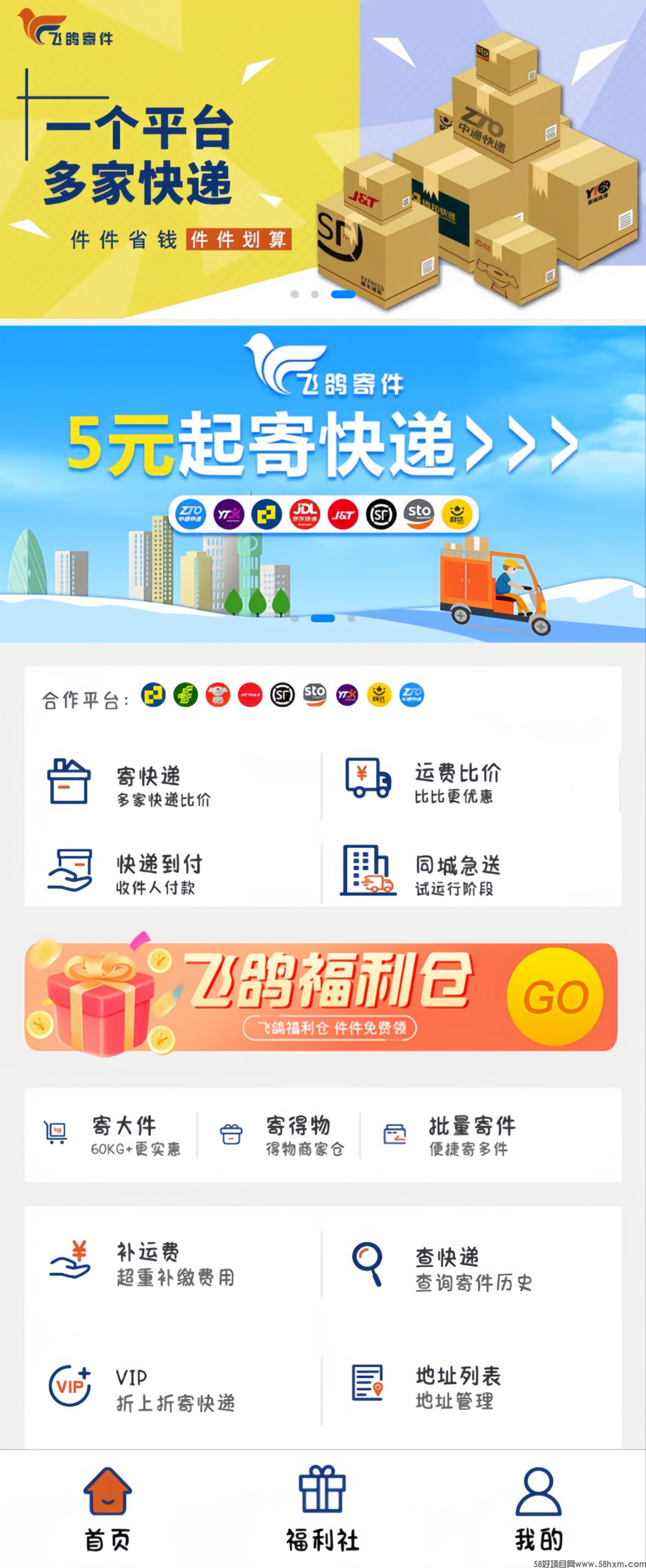This screenshot has width=646, height=1568.
Task: Open the 一个平台多家快递 top banner
Action: point(323,158)
